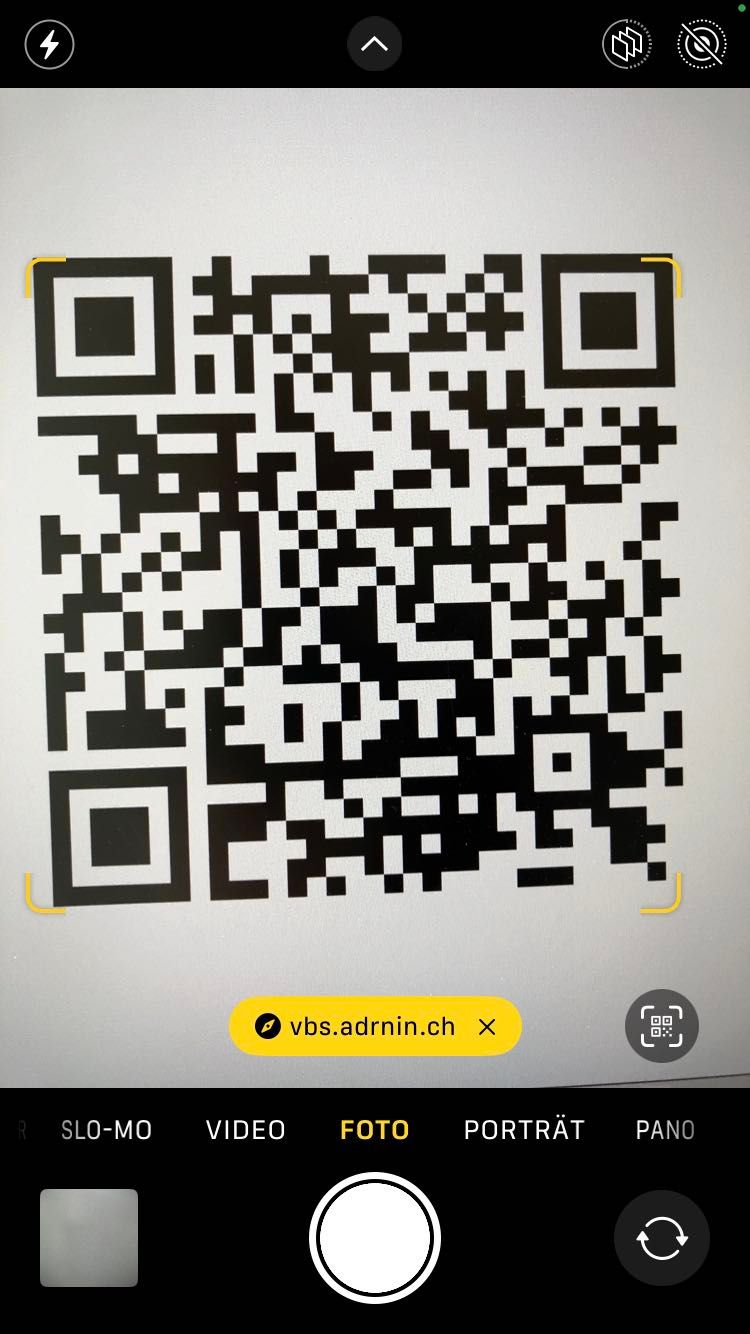Switch to PORTRÄT mode
This screenshot has width=750, height=1334.
[524, 1130]
